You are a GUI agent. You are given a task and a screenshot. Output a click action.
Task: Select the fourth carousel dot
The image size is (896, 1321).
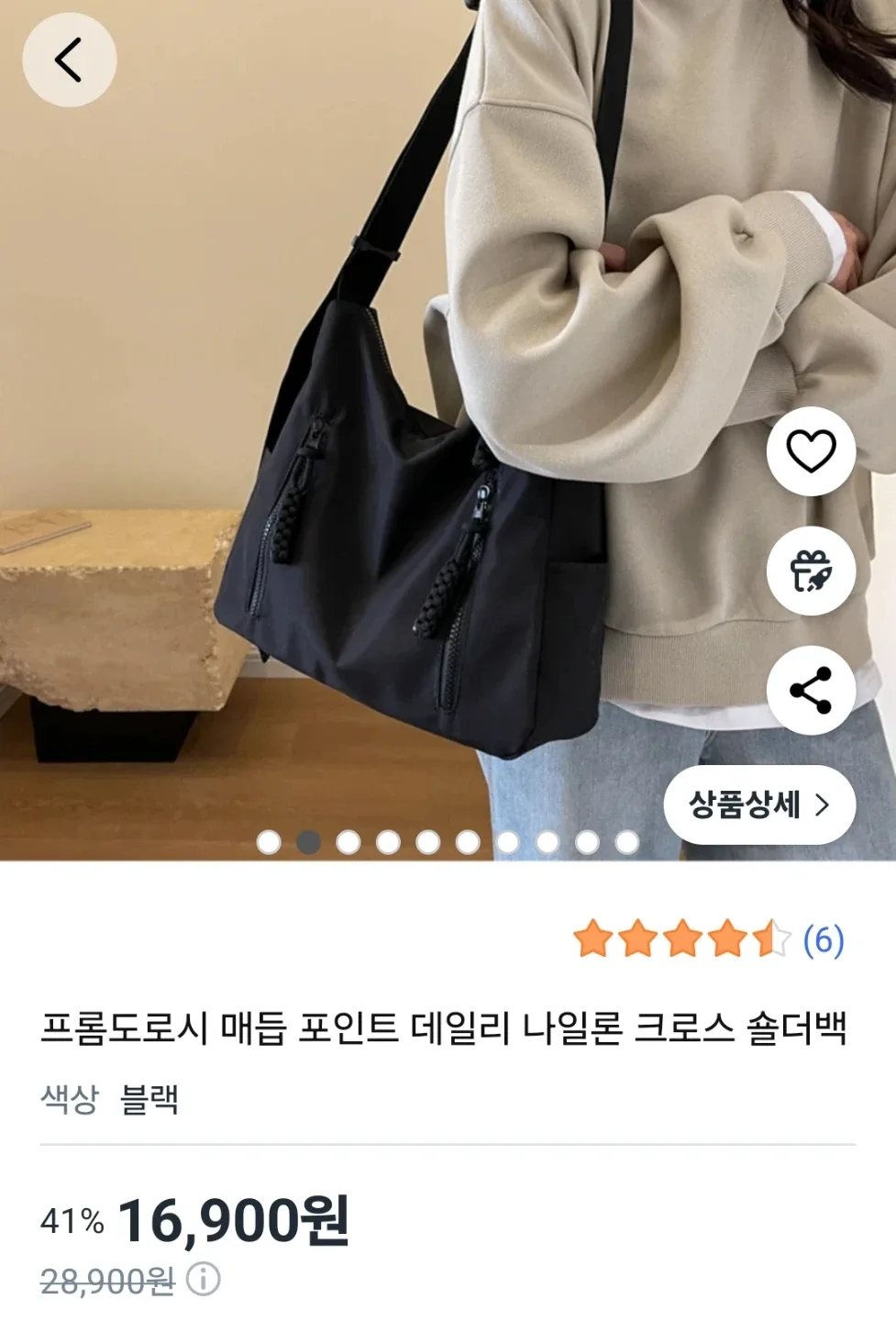click(387, 838)
